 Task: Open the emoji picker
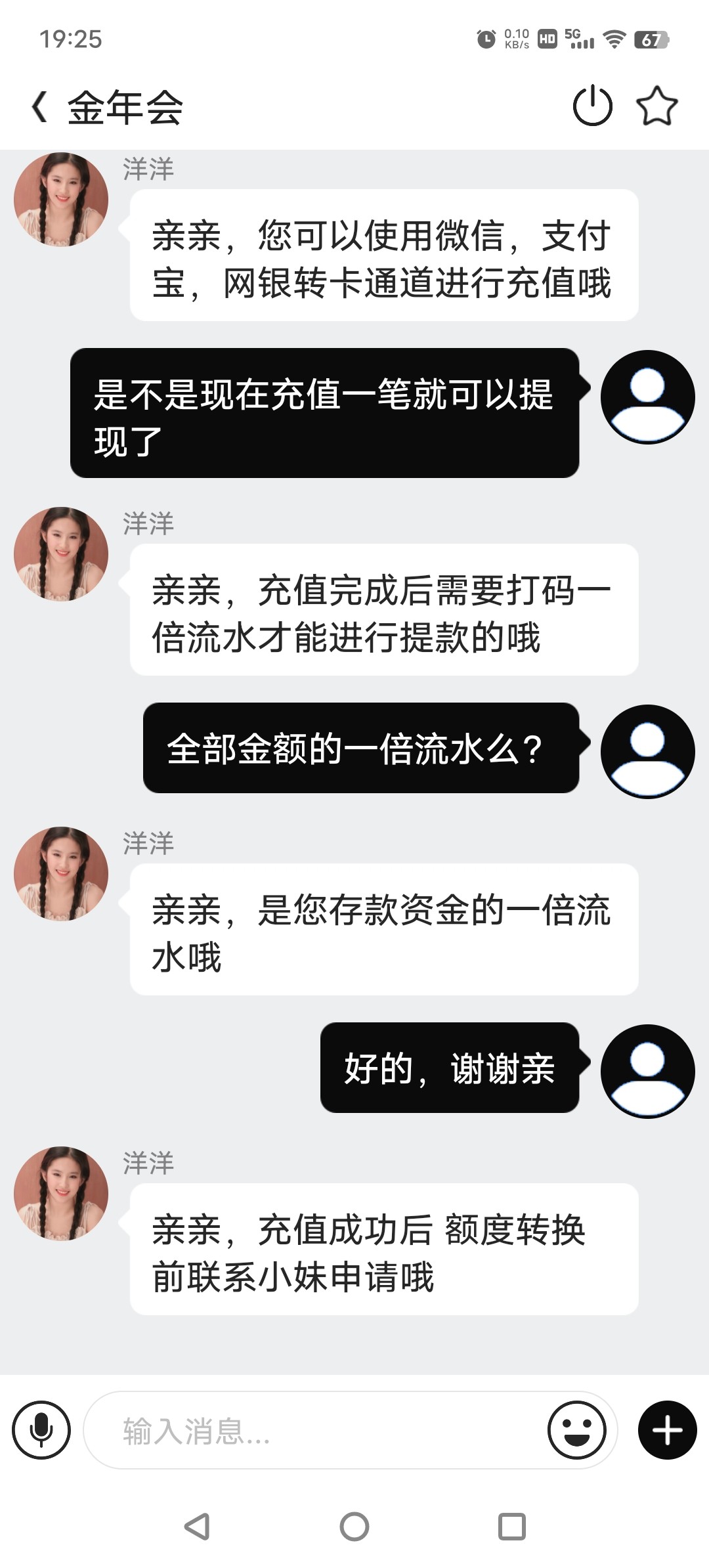pyautogui.click(x=576, y=1430)
